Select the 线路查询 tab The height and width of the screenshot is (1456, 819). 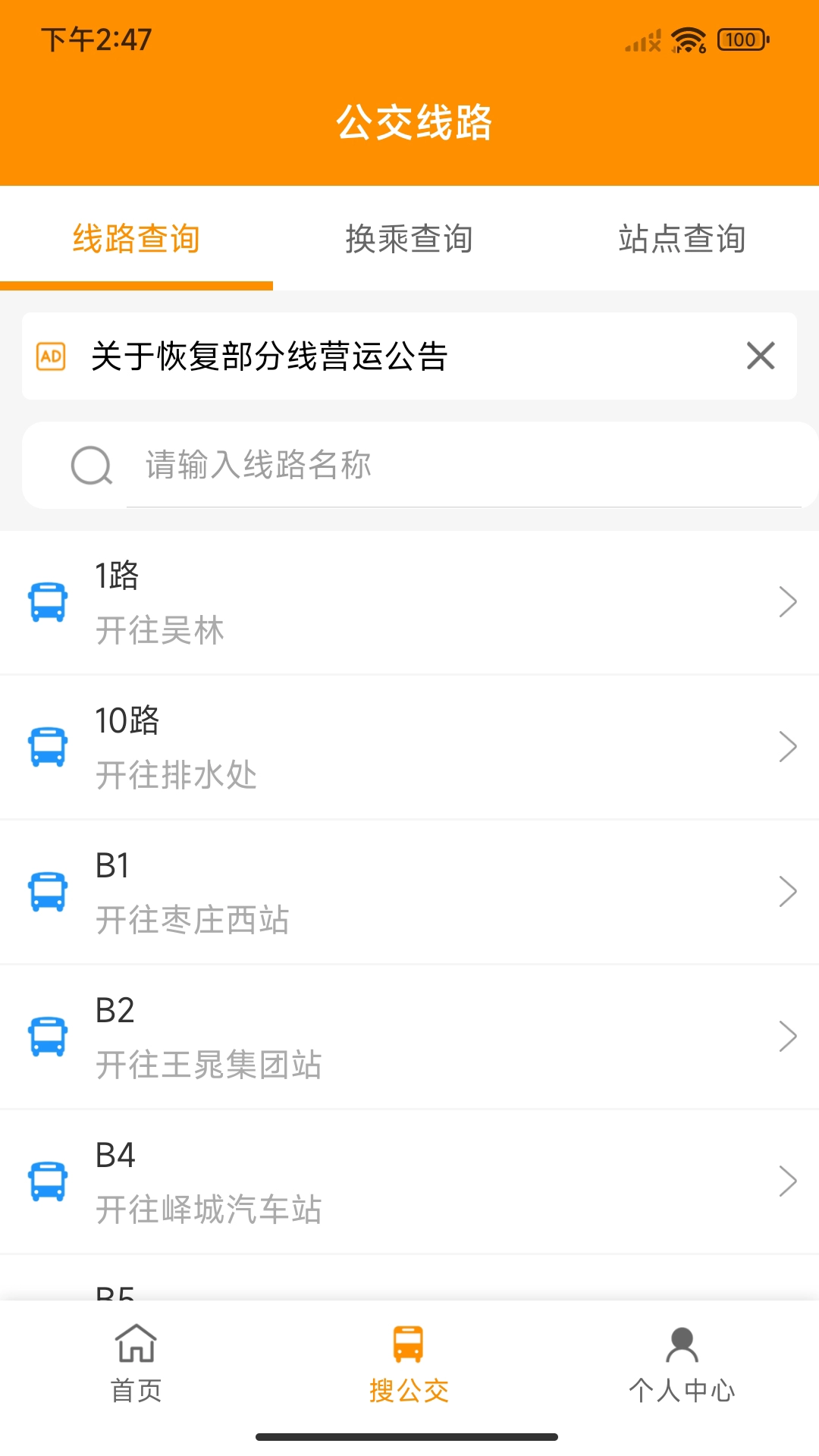(x=135, y=238)
